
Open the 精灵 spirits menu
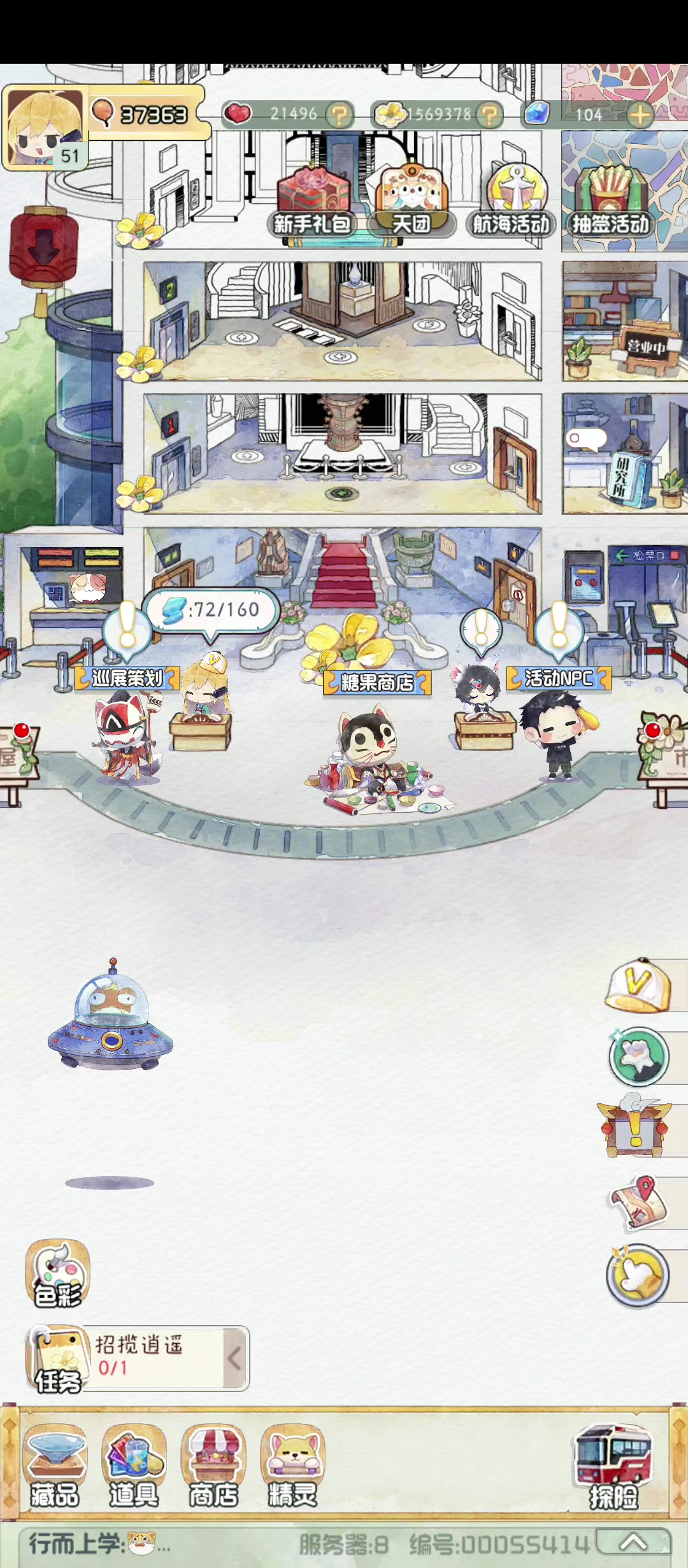pos(293,1467)
